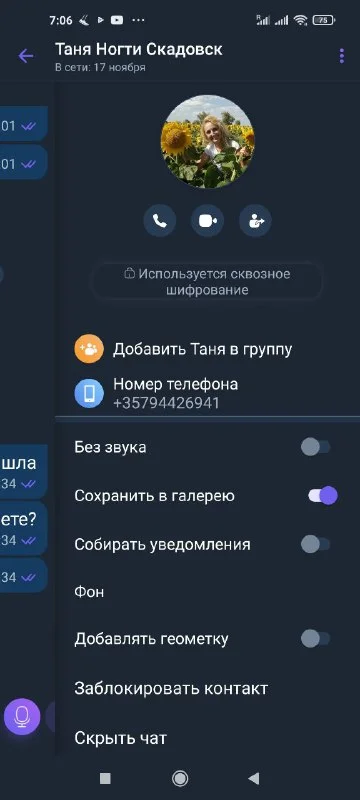Start a video call with Таня
The image size is (360, 800).
[x=208, y=220]
